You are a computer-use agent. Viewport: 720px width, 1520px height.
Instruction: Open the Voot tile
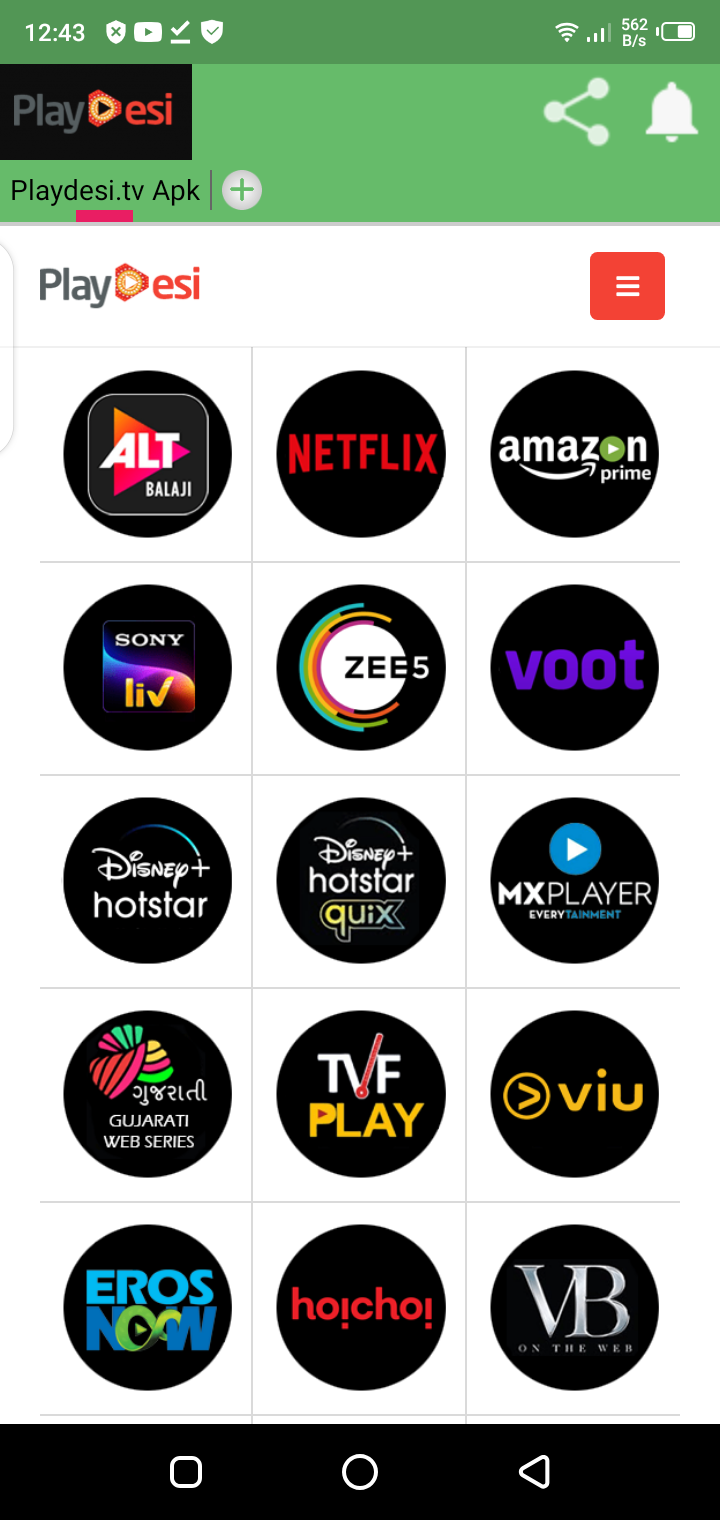point(575,667)
